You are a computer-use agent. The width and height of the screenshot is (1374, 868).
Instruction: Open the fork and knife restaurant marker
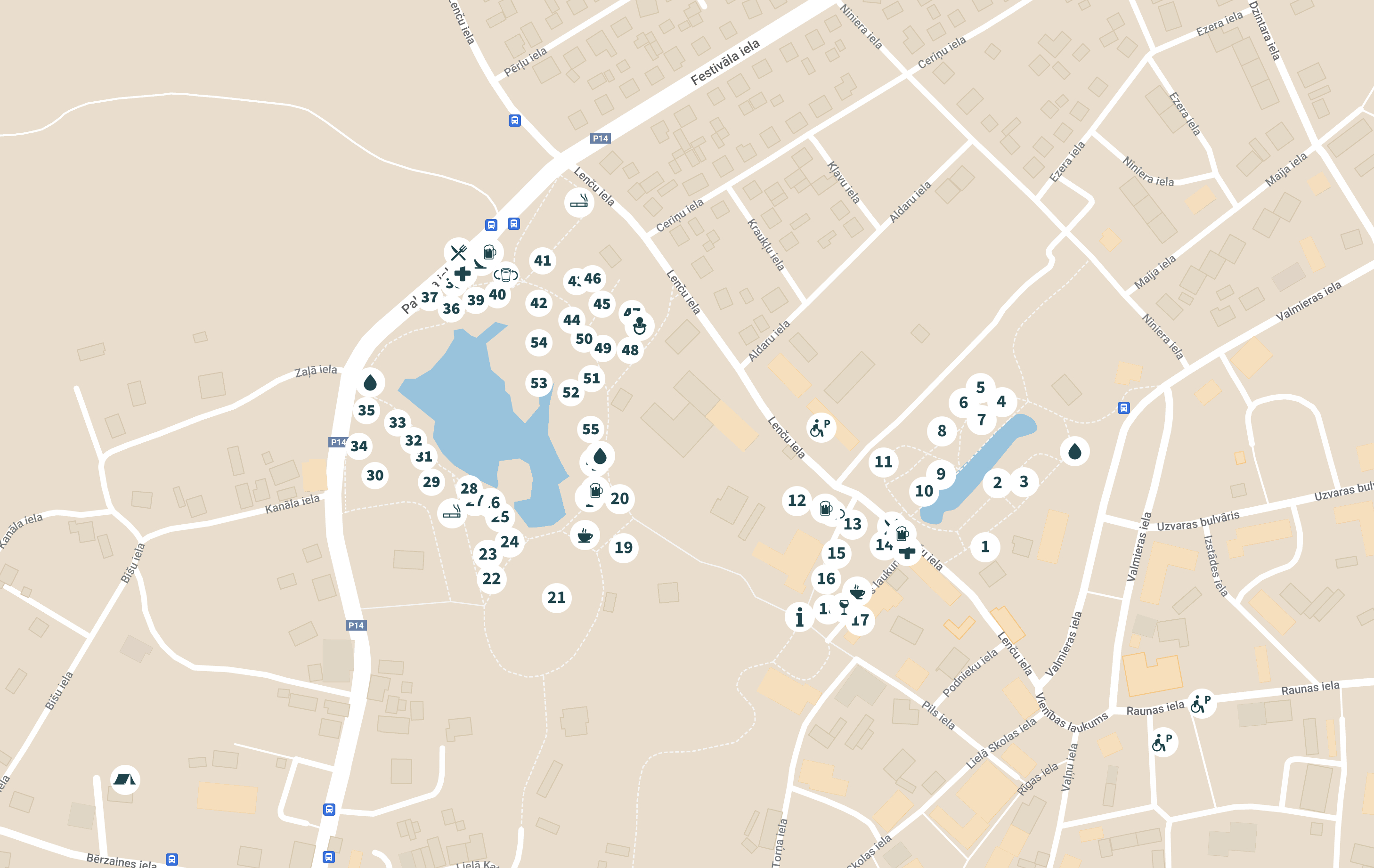458,251
